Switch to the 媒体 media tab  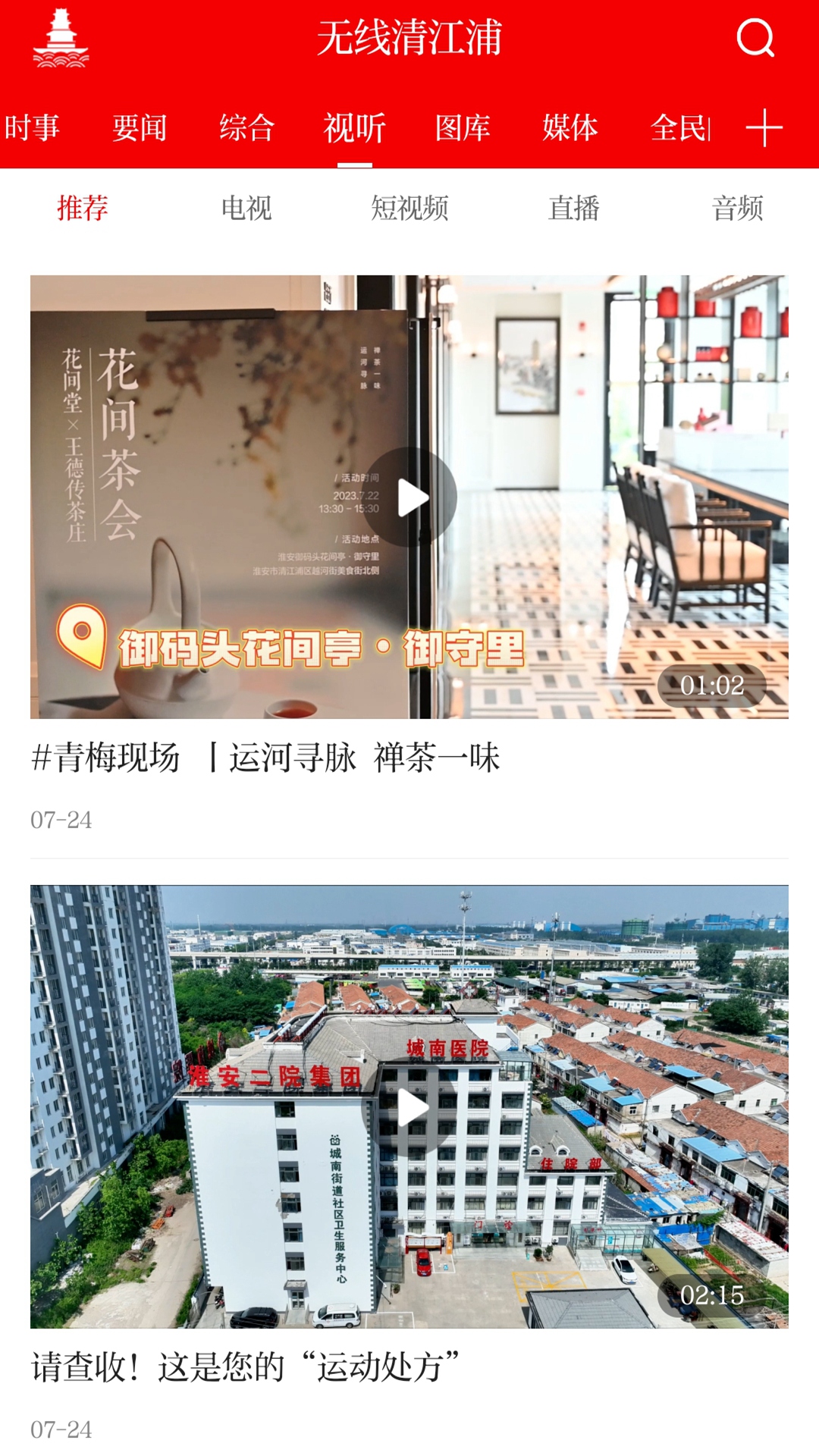click(570, 127)
